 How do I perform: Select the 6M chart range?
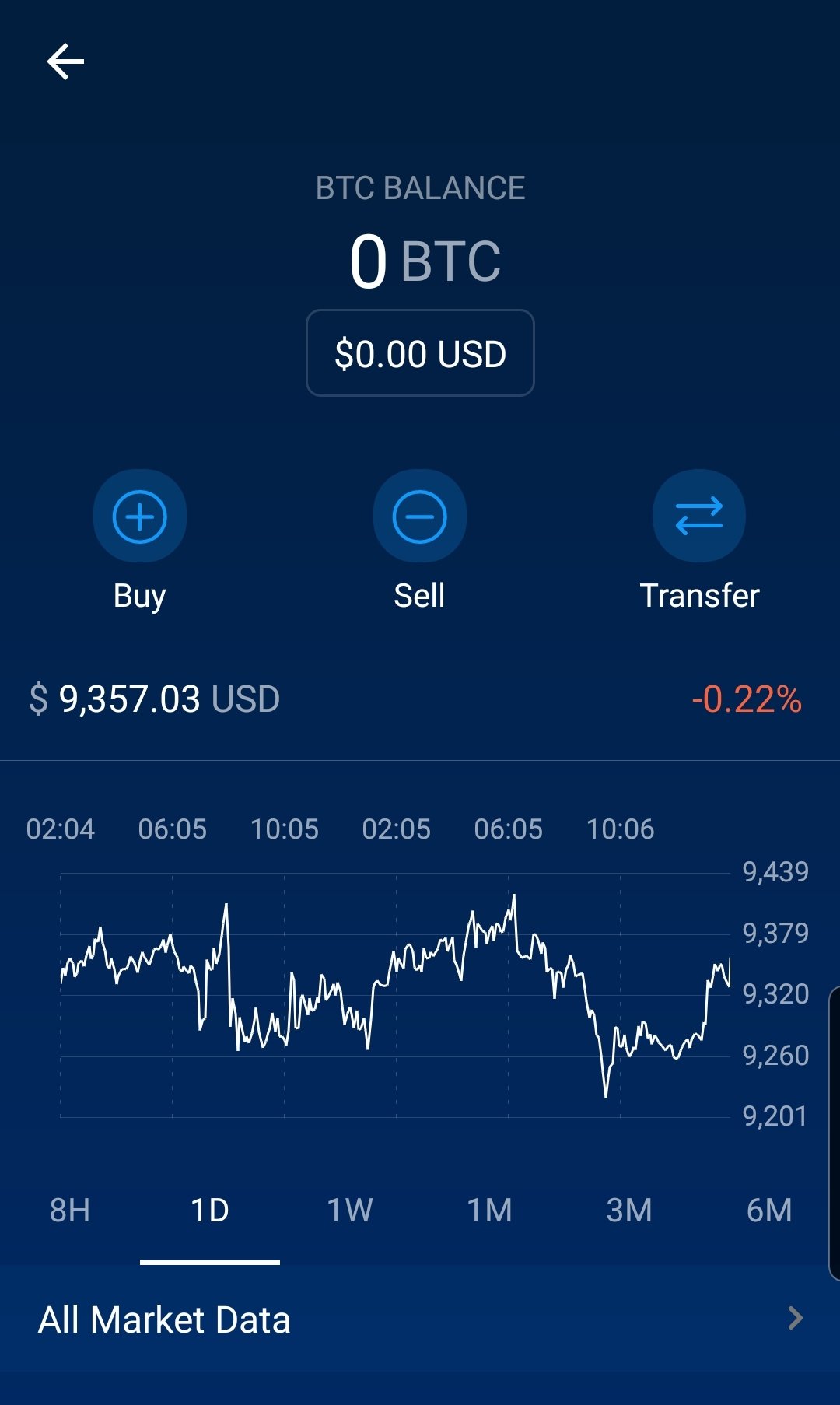768,1211
